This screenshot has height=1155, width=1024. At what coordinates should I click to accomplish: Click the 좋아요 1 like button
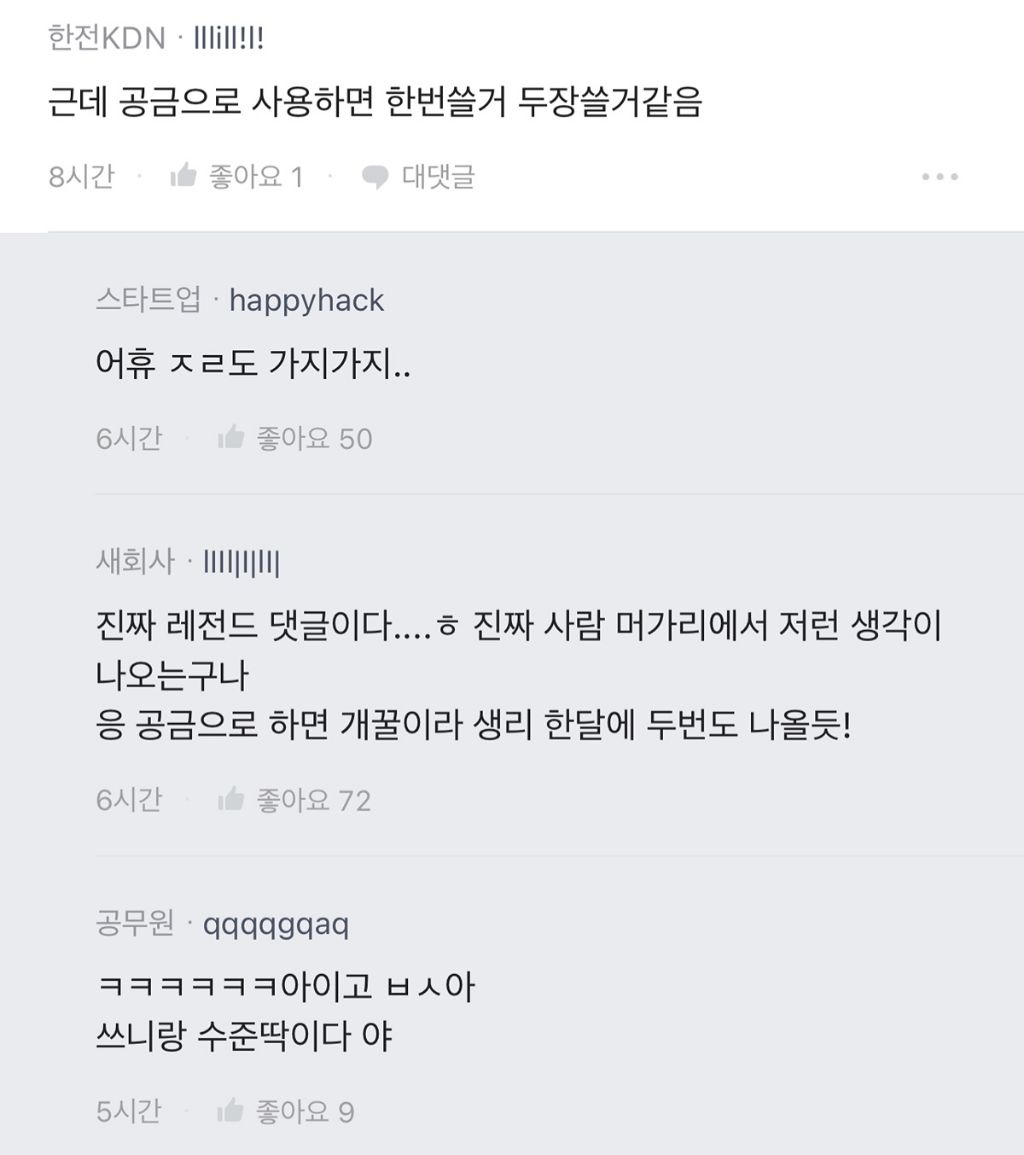tap(255, 176)
